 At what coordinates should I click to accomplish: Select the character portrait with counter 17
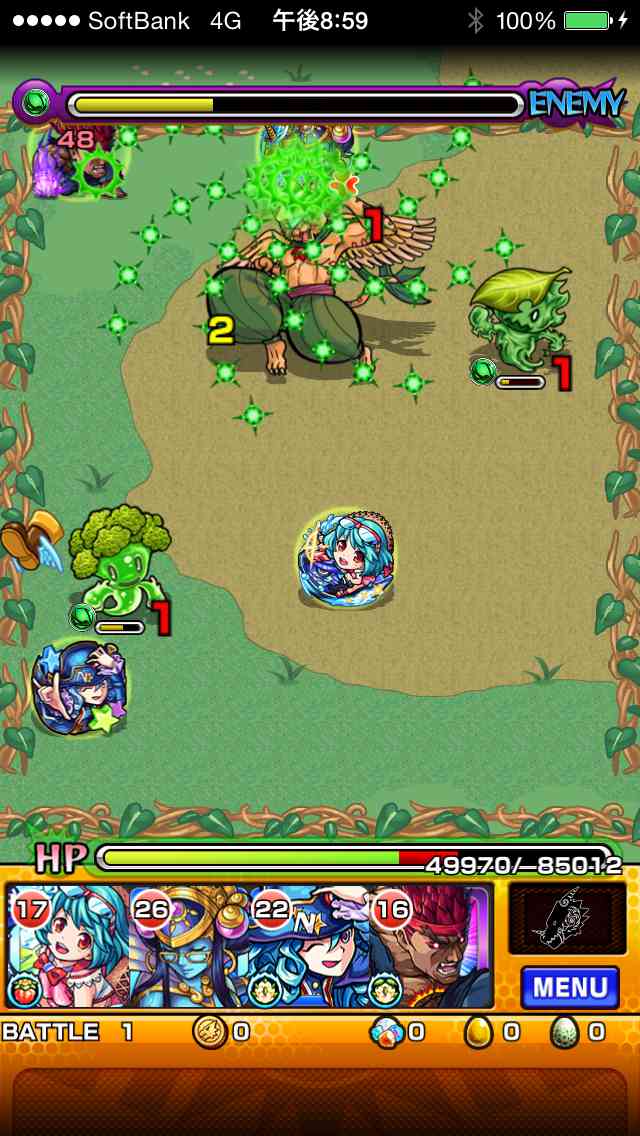click(68, 945)
